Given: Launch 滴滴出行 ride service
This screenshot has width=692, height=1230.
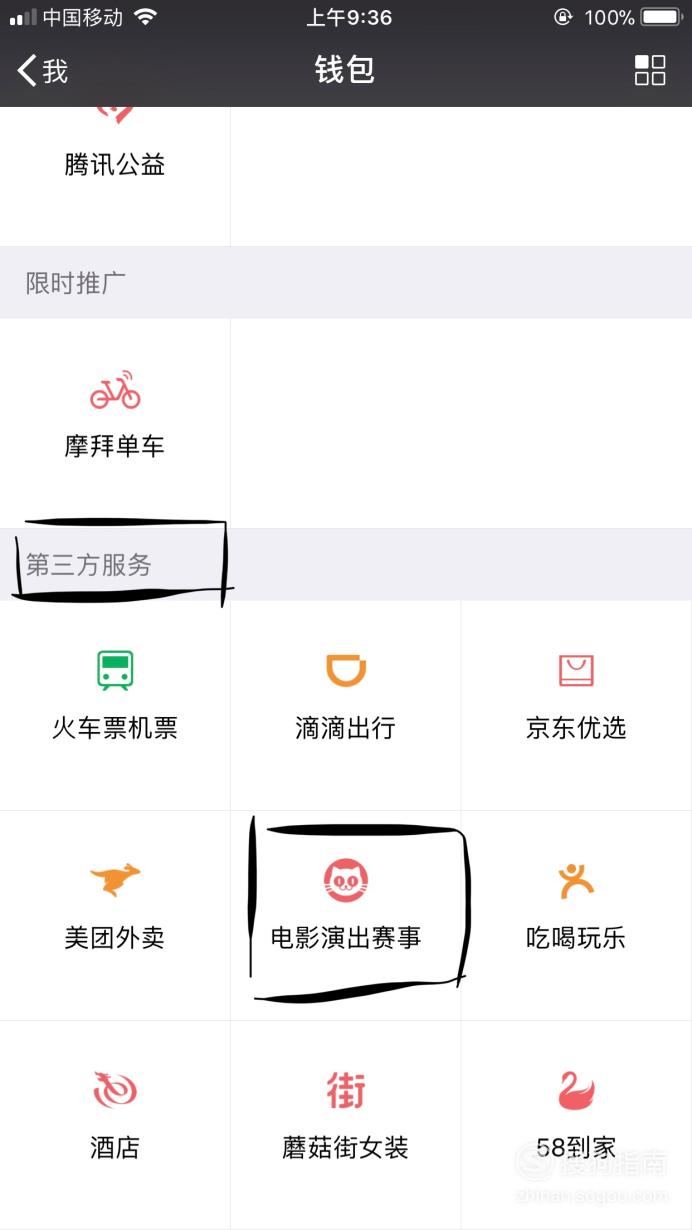Looking at the screenshot, I should [x=346, y=705].
